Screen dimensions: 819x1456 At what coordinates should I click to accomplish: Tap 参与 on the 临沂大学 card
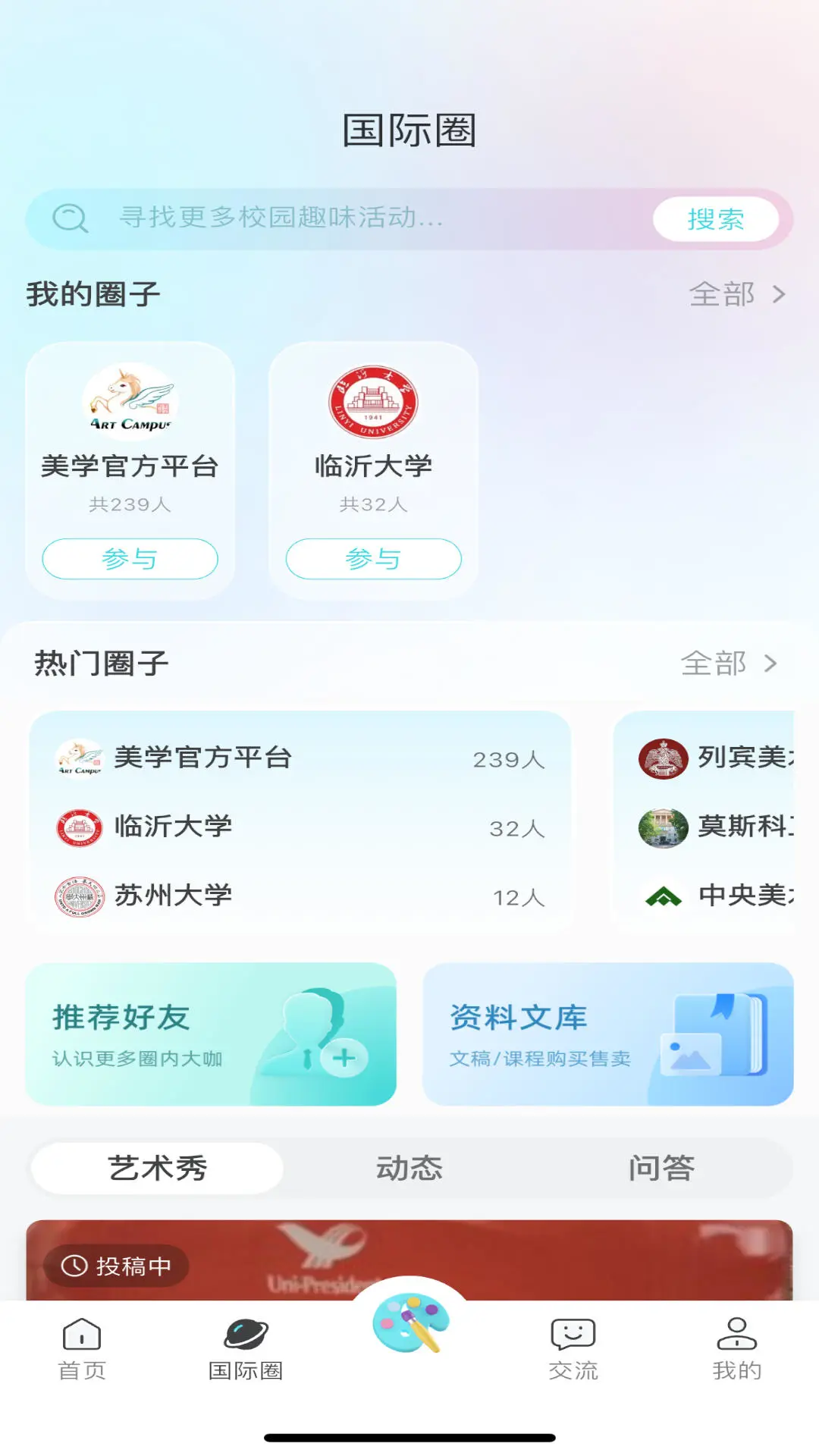click(x=373, y=559)
